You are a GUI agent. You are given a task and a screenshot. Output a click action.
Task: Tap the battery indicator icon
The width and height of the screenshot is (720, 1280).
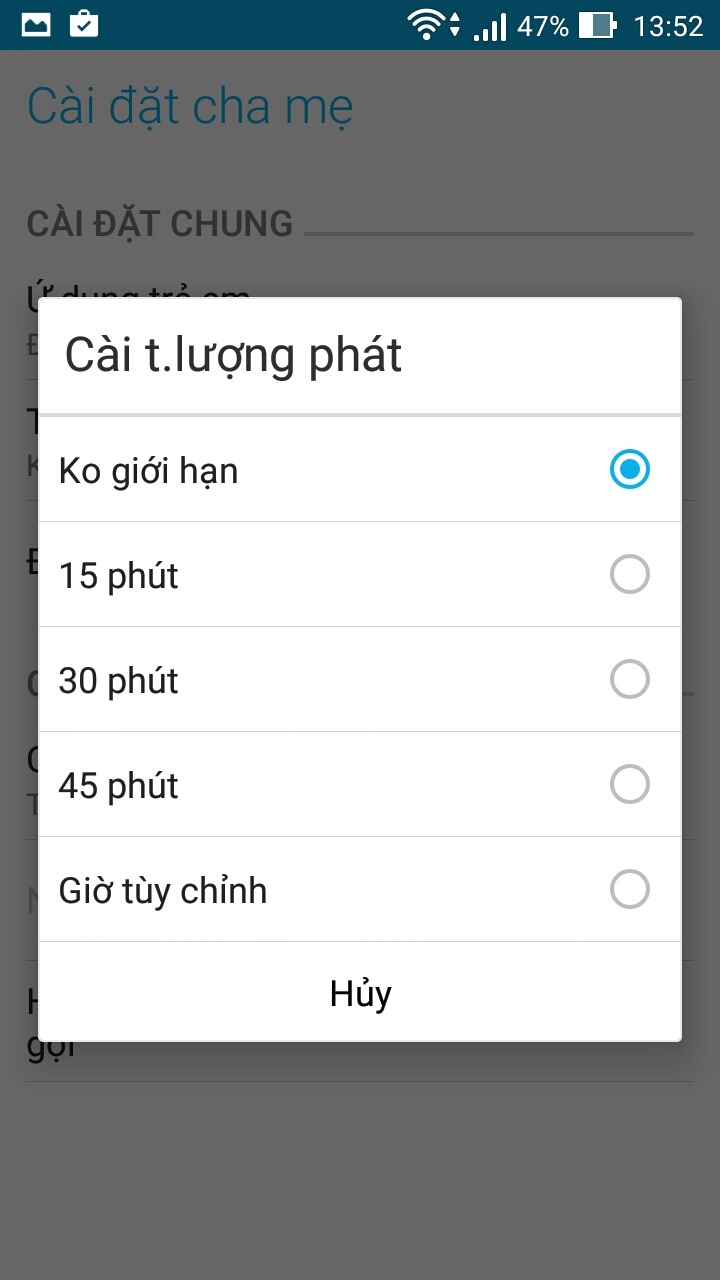coord(597,24)
